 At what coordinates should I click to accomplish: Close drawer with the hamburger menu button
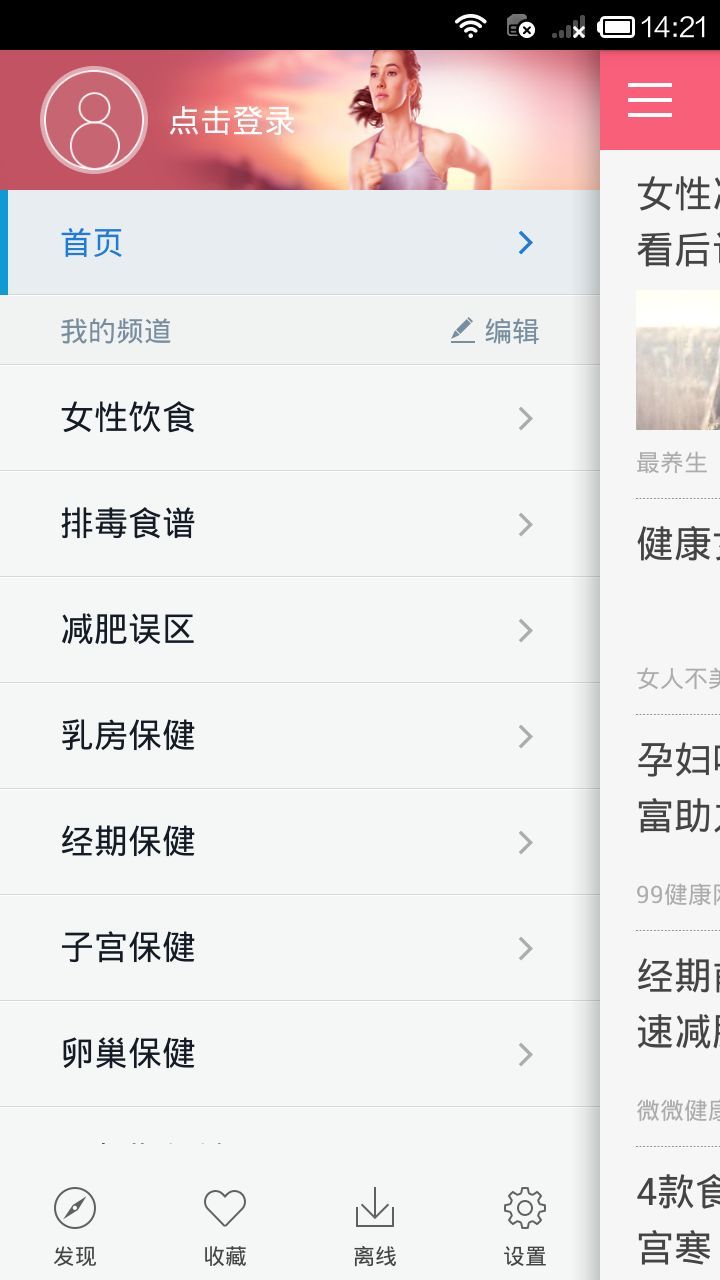(x=650, y=100)
